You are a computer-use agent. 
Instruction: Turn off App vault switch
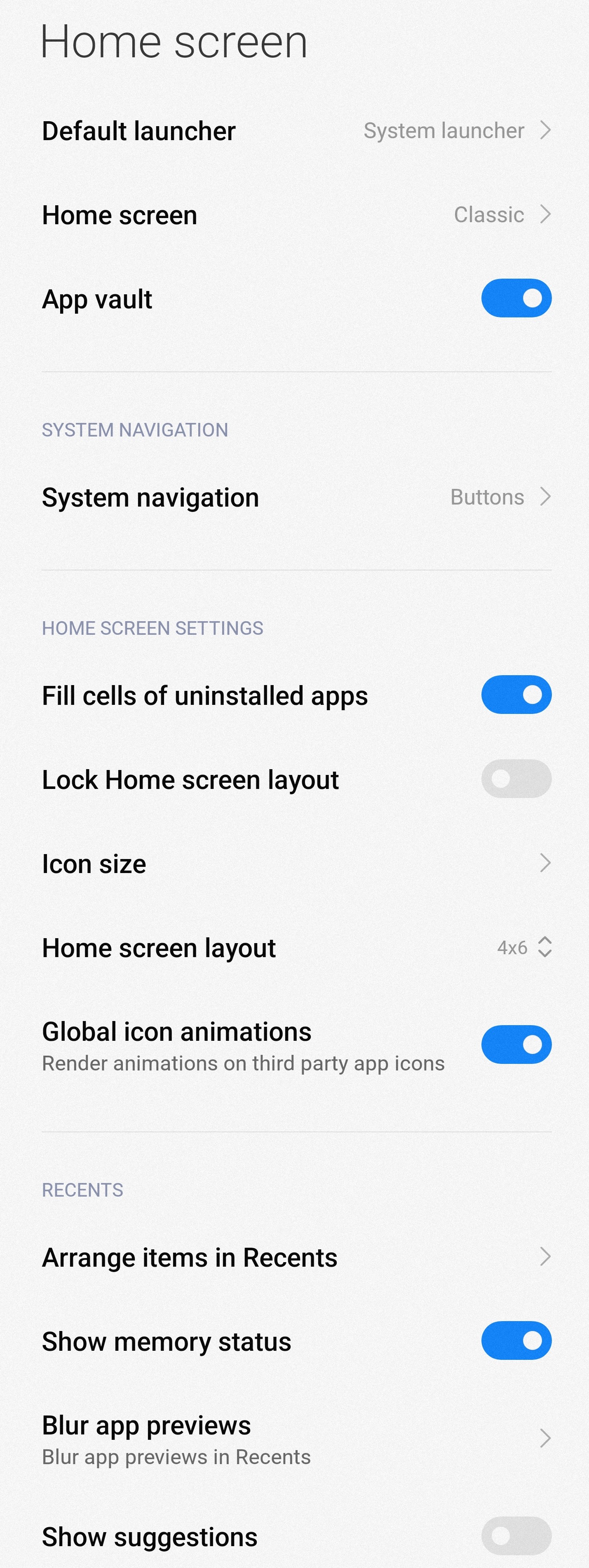[516, 298]
